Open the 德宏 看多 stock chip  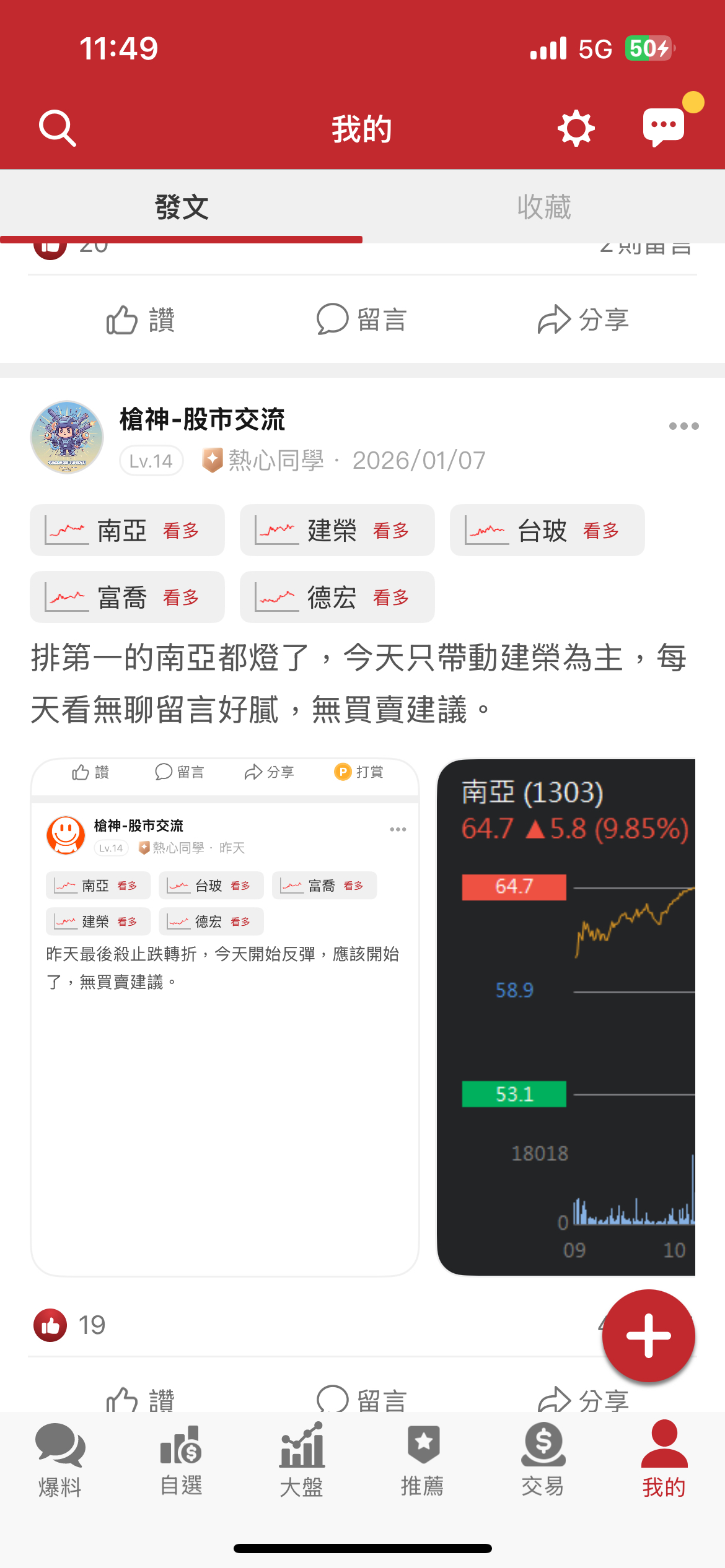pyautogui.click(x=337, y=598)
